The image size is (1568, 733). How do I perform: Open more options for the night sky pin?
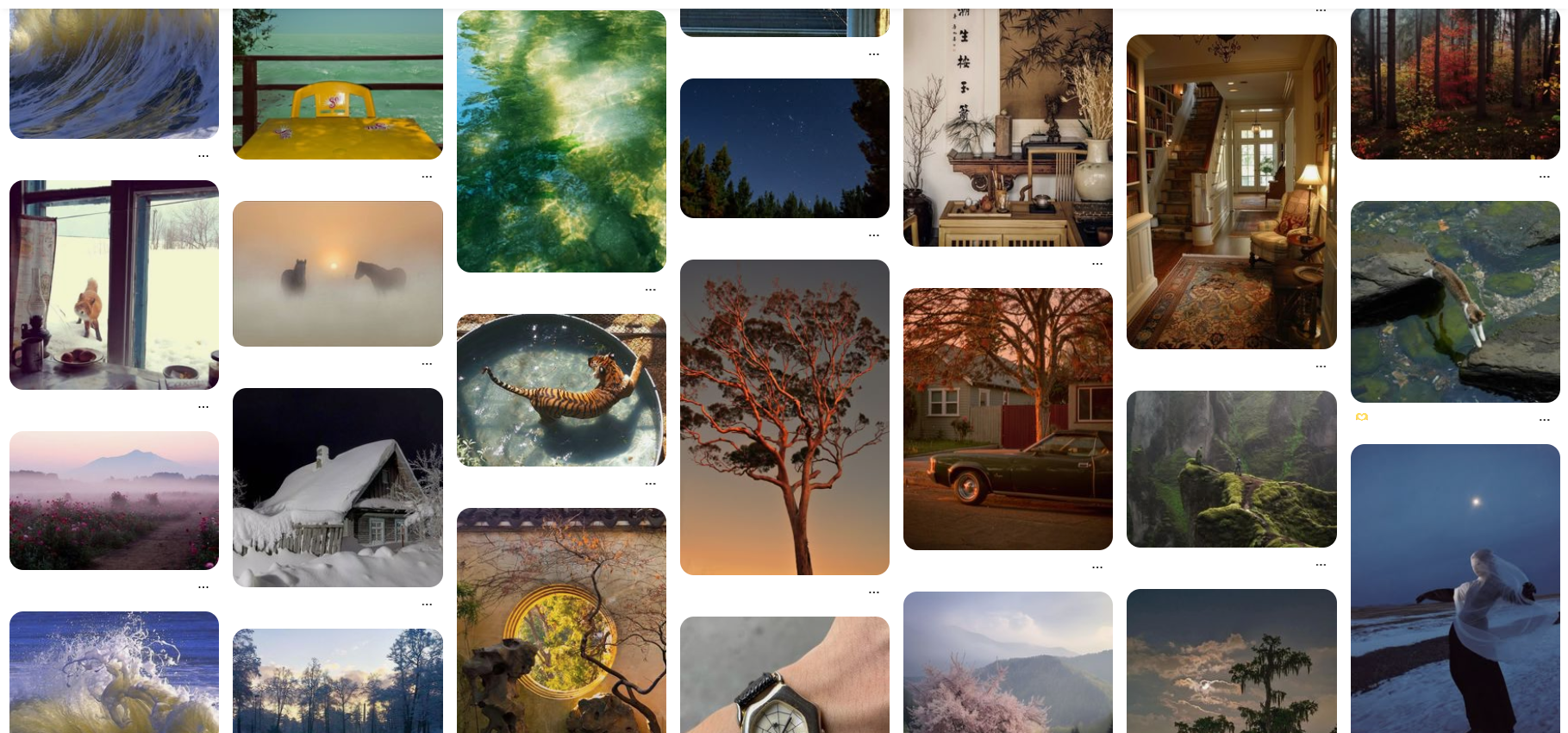coord(874,235)
